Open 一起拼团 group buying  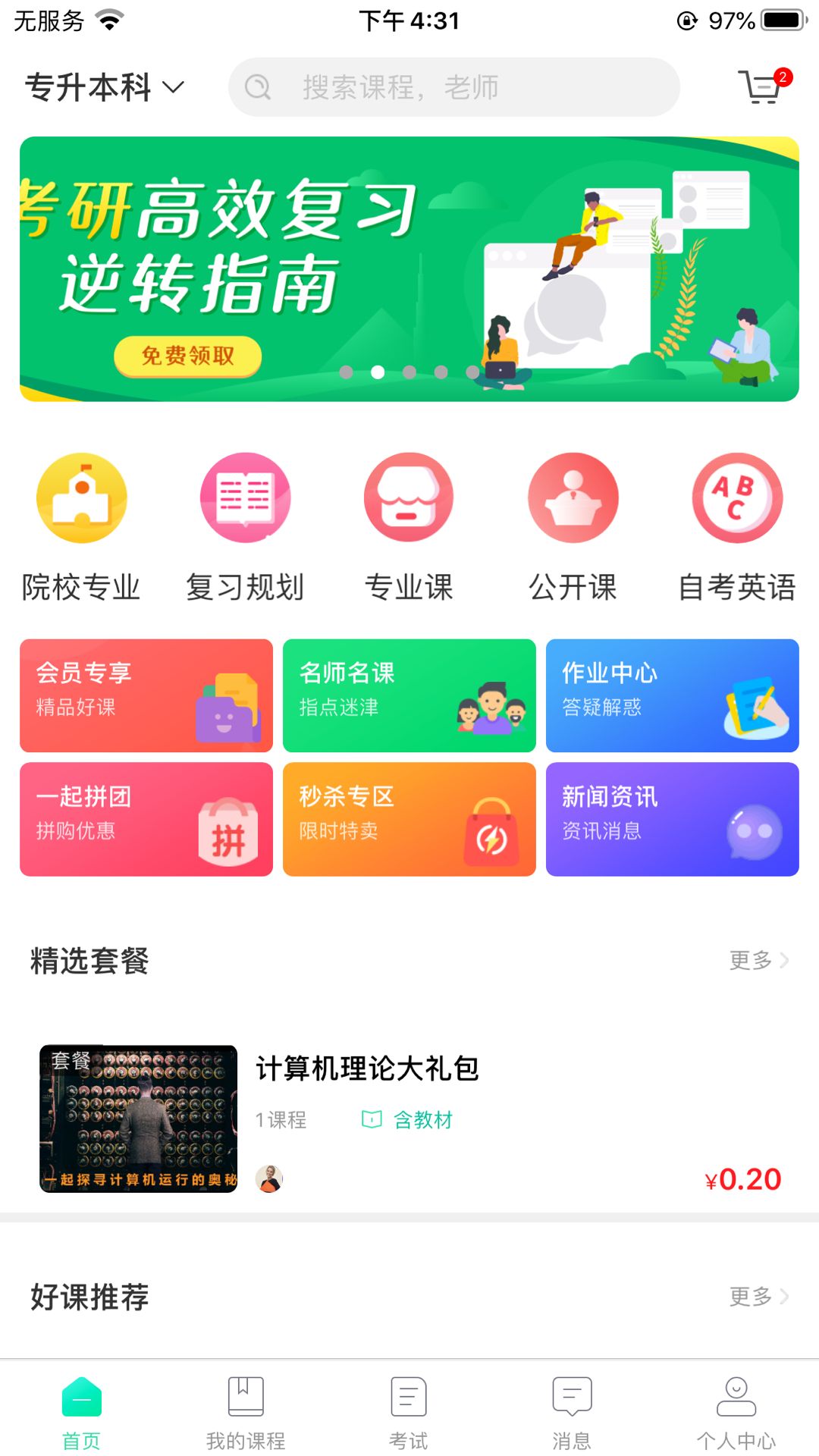(146, 819)
